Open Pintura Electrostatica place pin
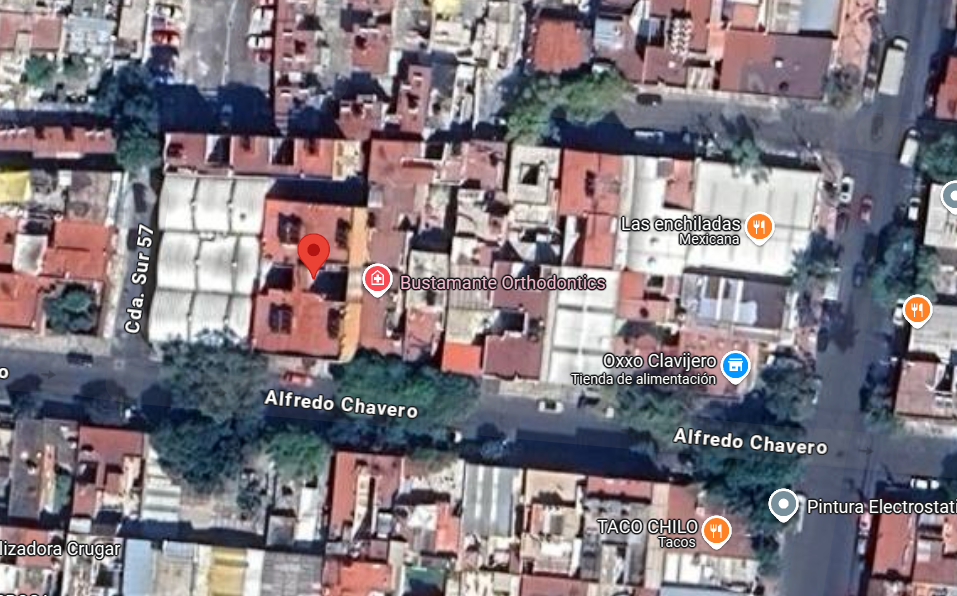Screen dimensions: 957x596 point(783,505)
